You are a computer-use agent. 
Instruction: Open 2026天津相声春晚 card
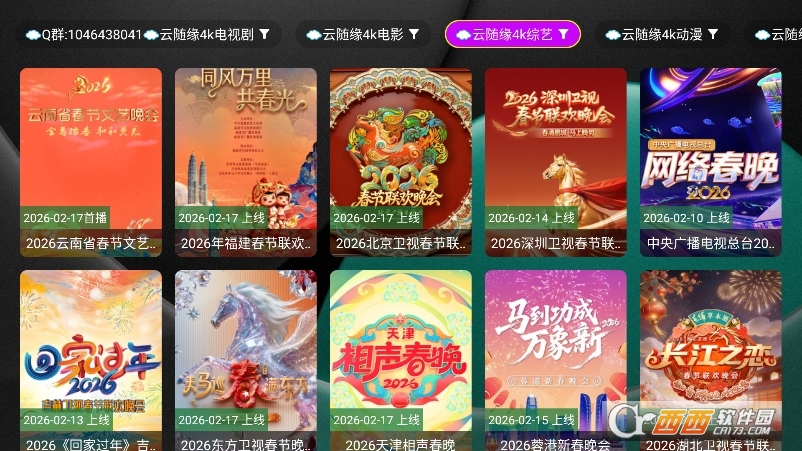coord(401,360)
